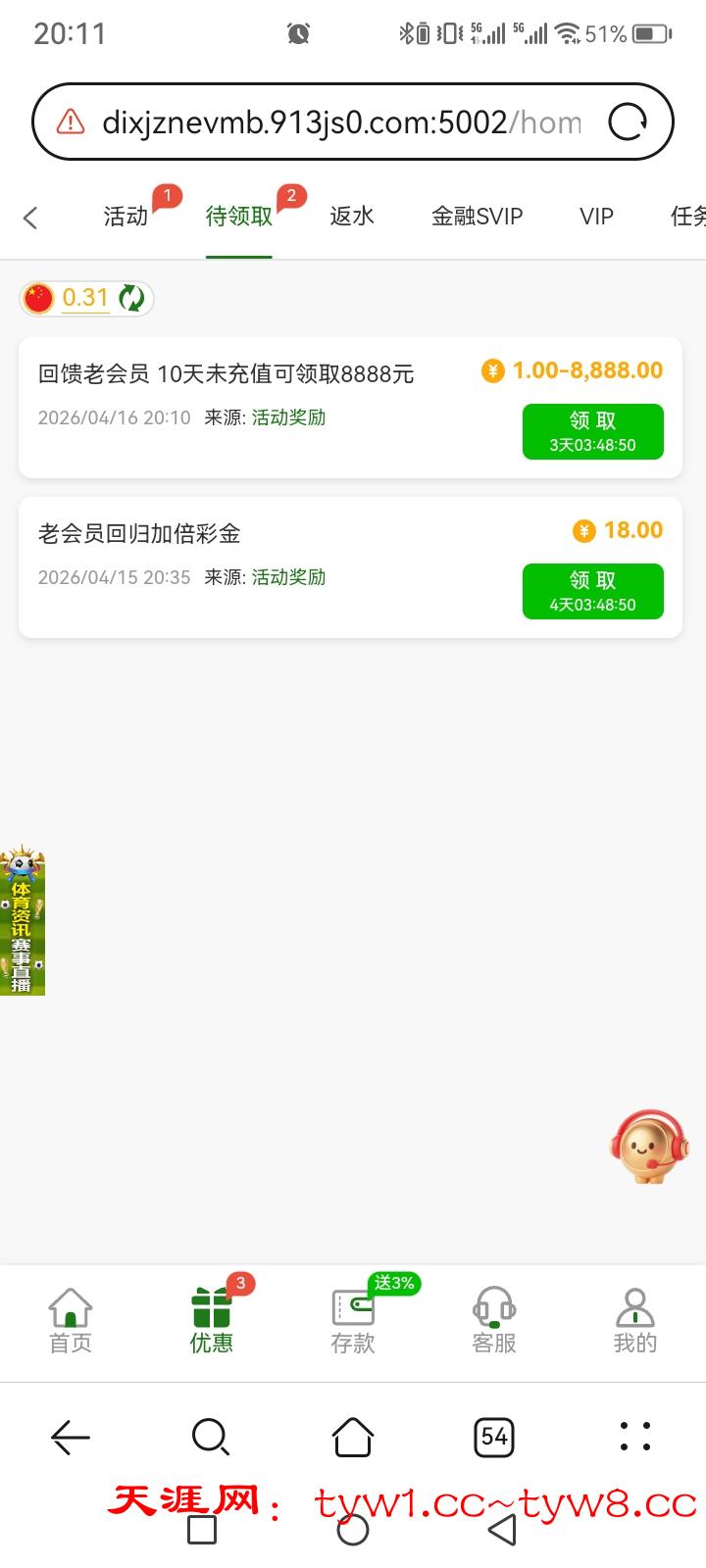Viewport: 706px width, 1568px height.
Task: Open the 客服 tab
Action: 494,1321
